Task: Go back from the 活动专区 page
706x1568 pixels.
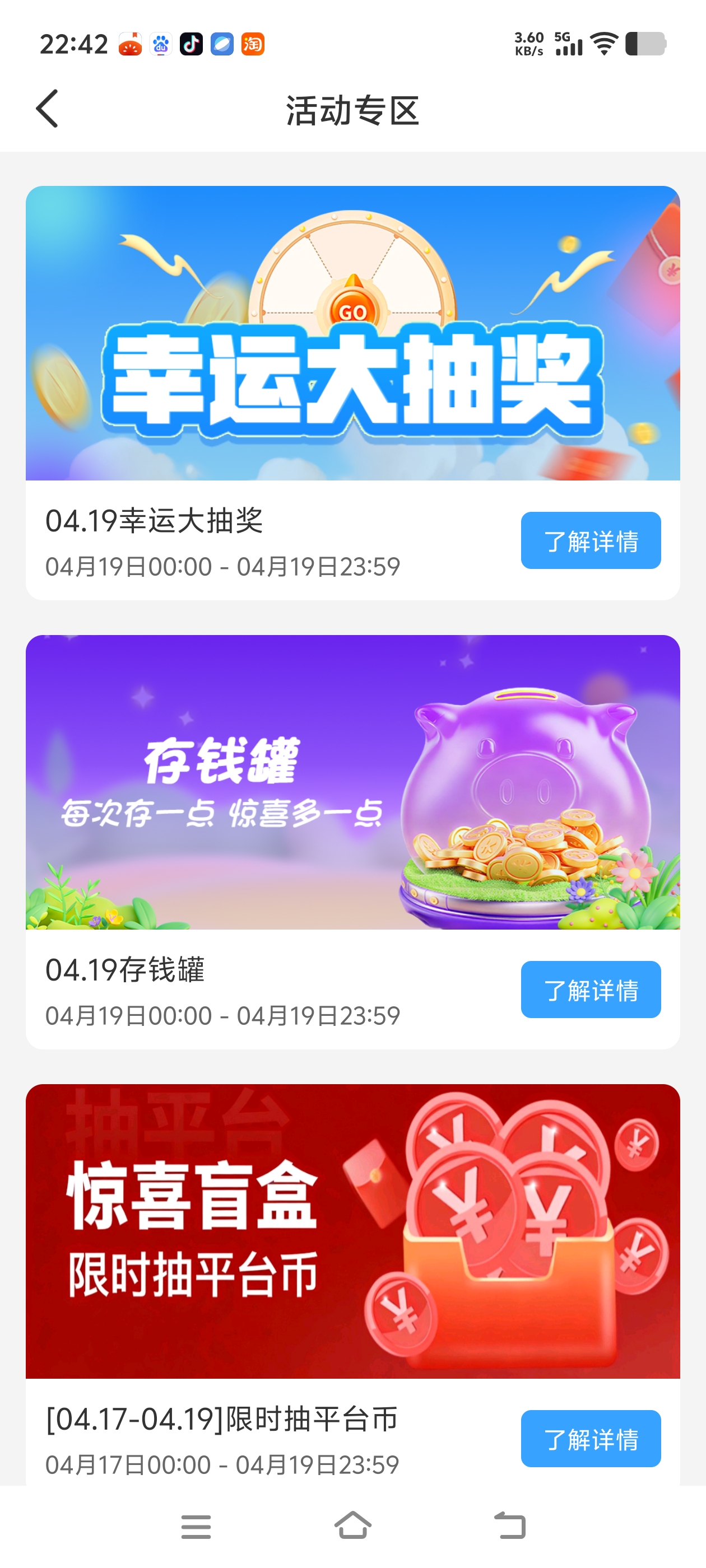Action: click(x=48, y=109)
